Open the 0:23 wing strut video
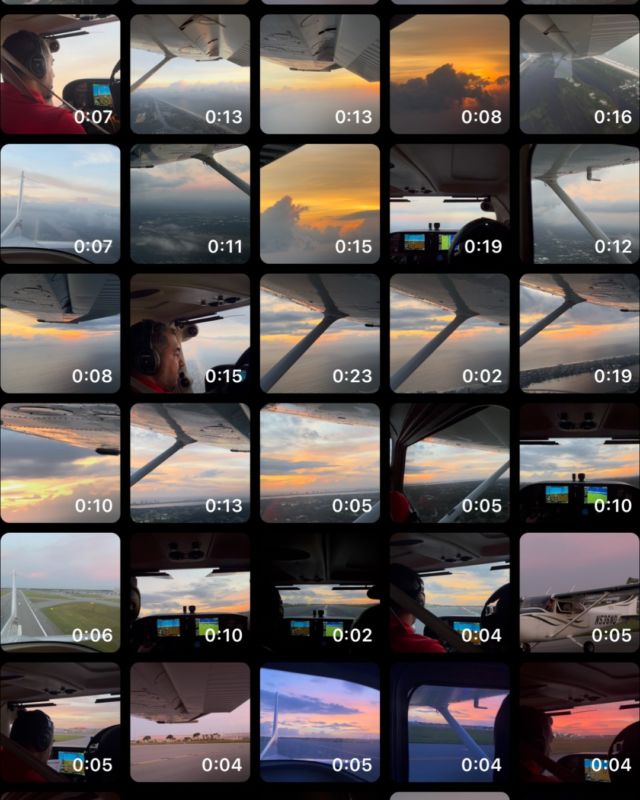 click(320, 334)
